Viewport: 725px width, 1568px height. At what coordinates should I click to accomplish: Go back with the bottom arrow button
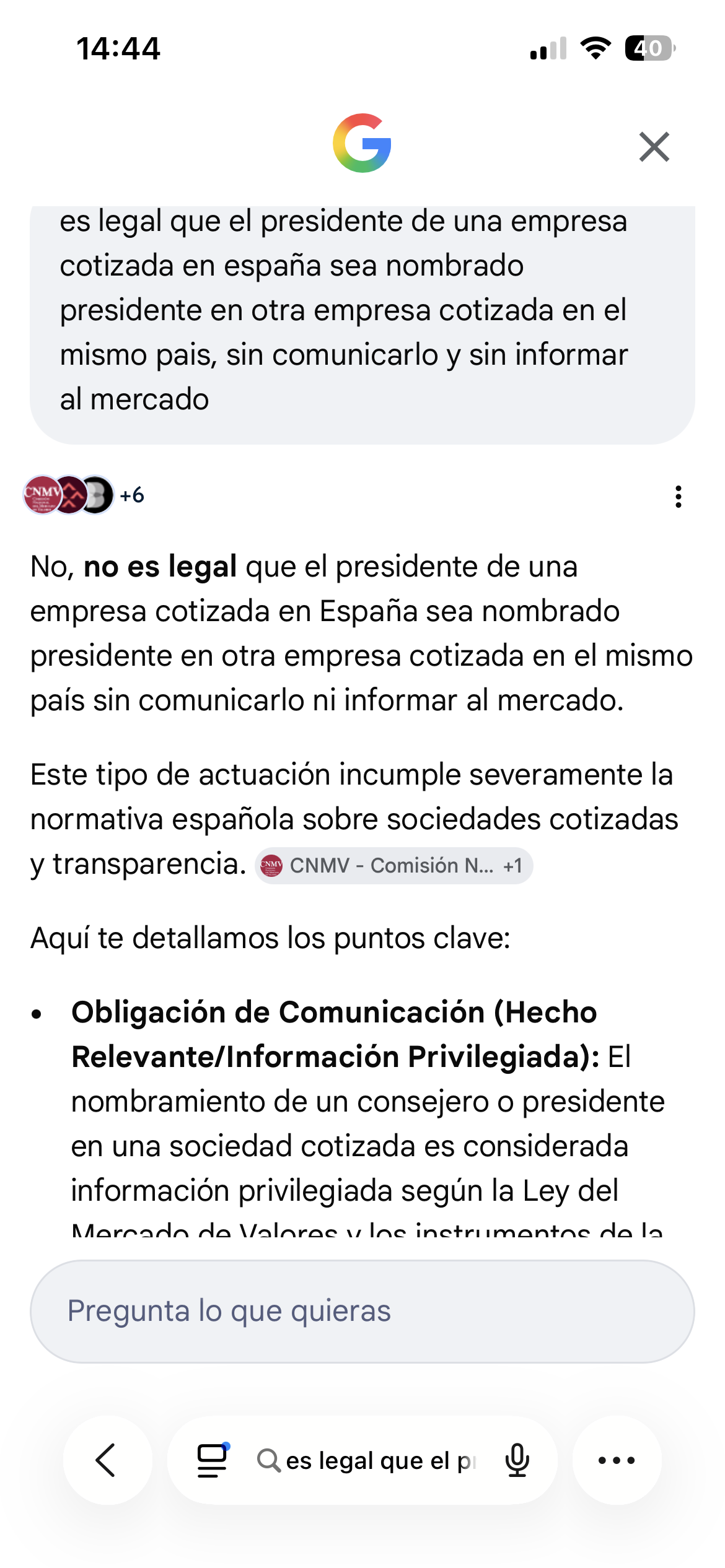coord(107,1460)
